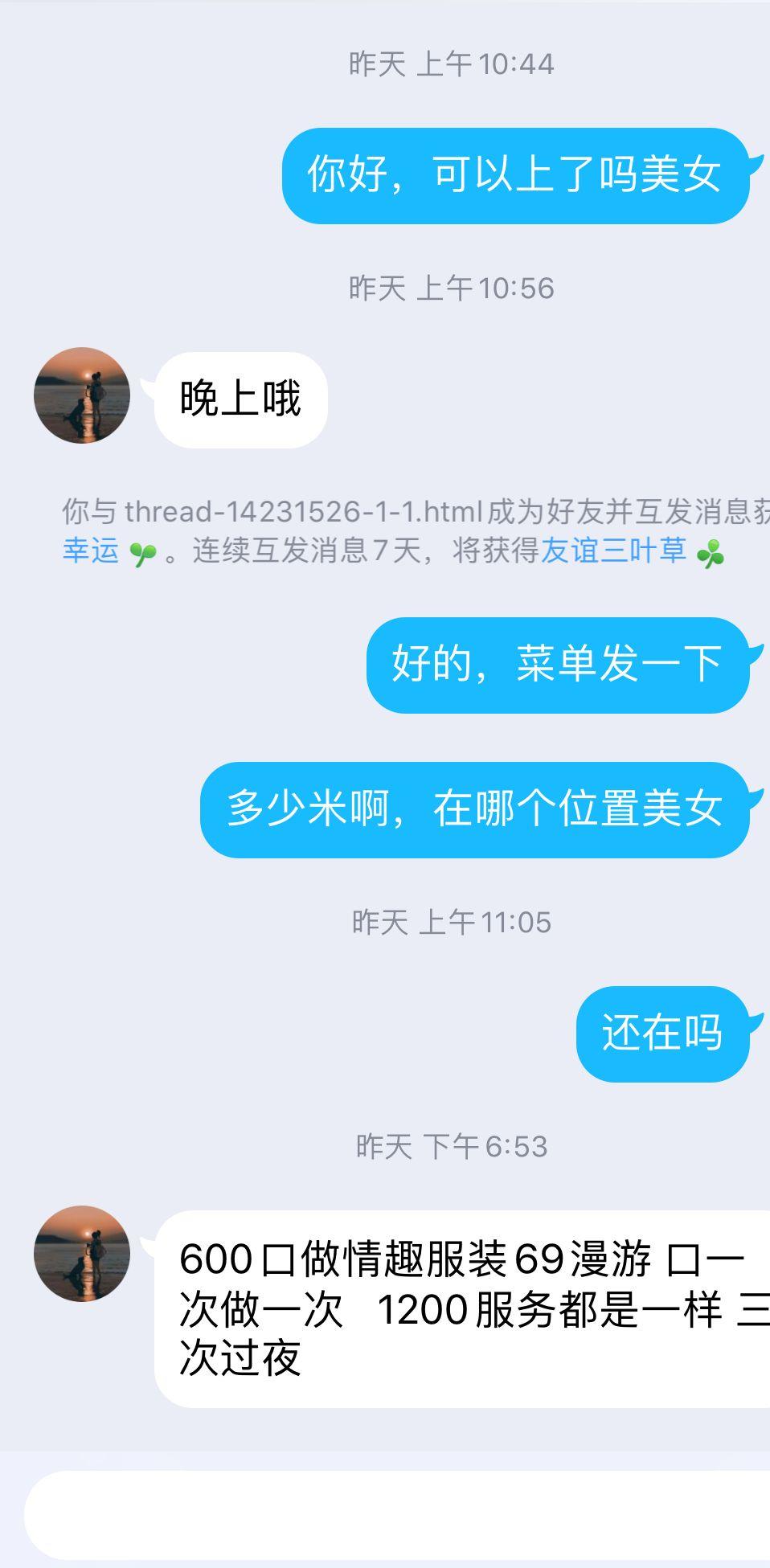Open the 友谊三叶草 link
Viewport: 770px width, 1568px height.
[x=614, y=551]
